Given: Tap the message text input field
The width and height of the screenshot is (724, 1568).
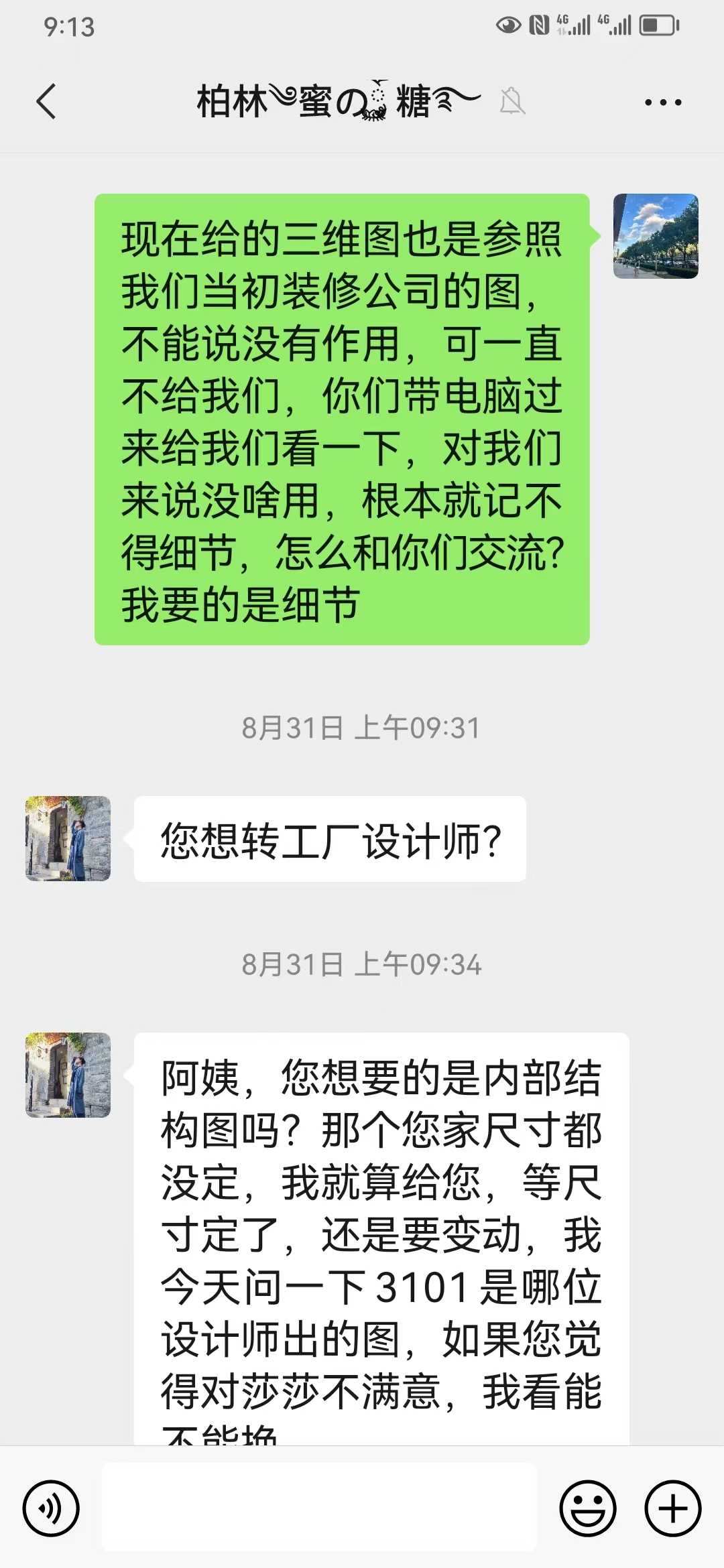Looking at the screenshot, I should point(319,1507).
